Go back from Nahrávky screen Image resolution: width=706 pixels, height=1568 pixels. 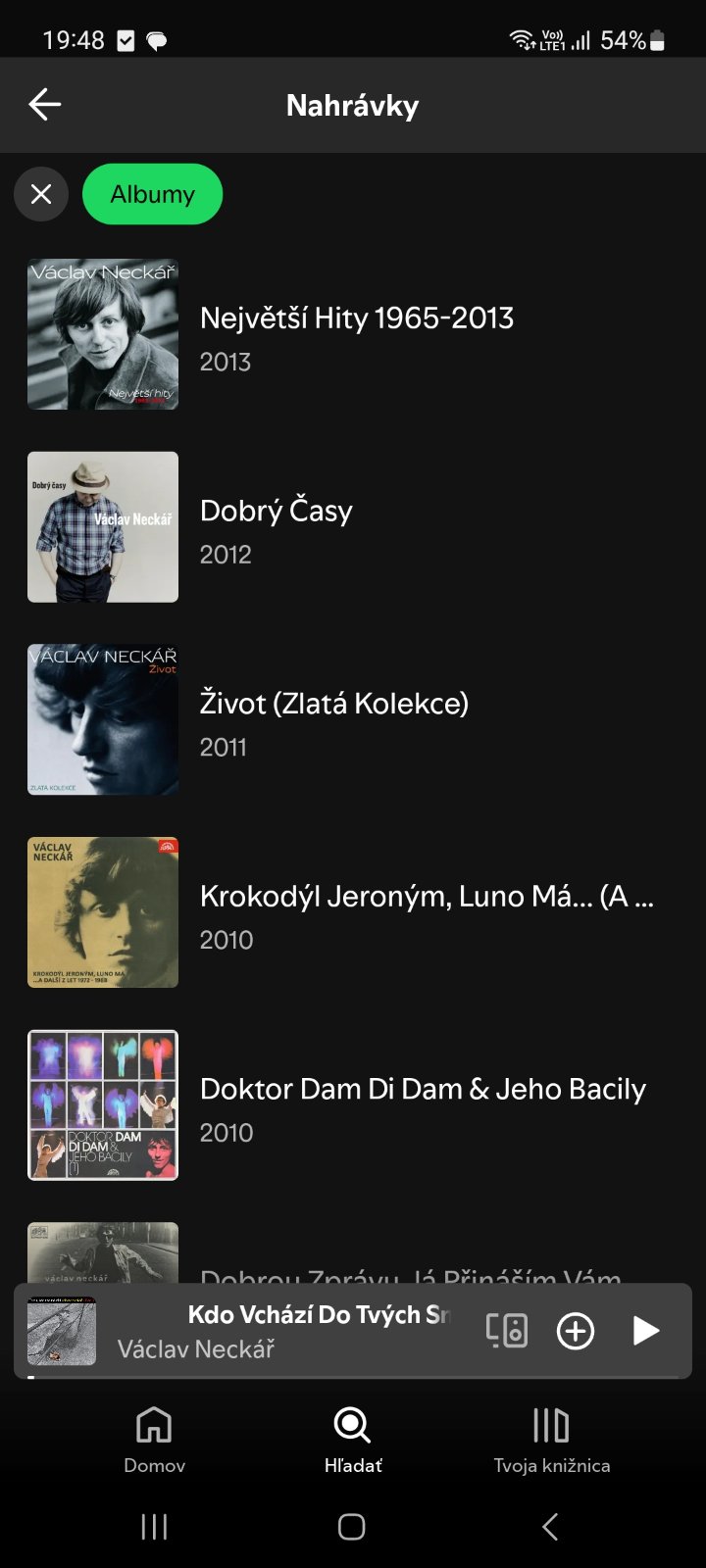[x=45, y=104]
